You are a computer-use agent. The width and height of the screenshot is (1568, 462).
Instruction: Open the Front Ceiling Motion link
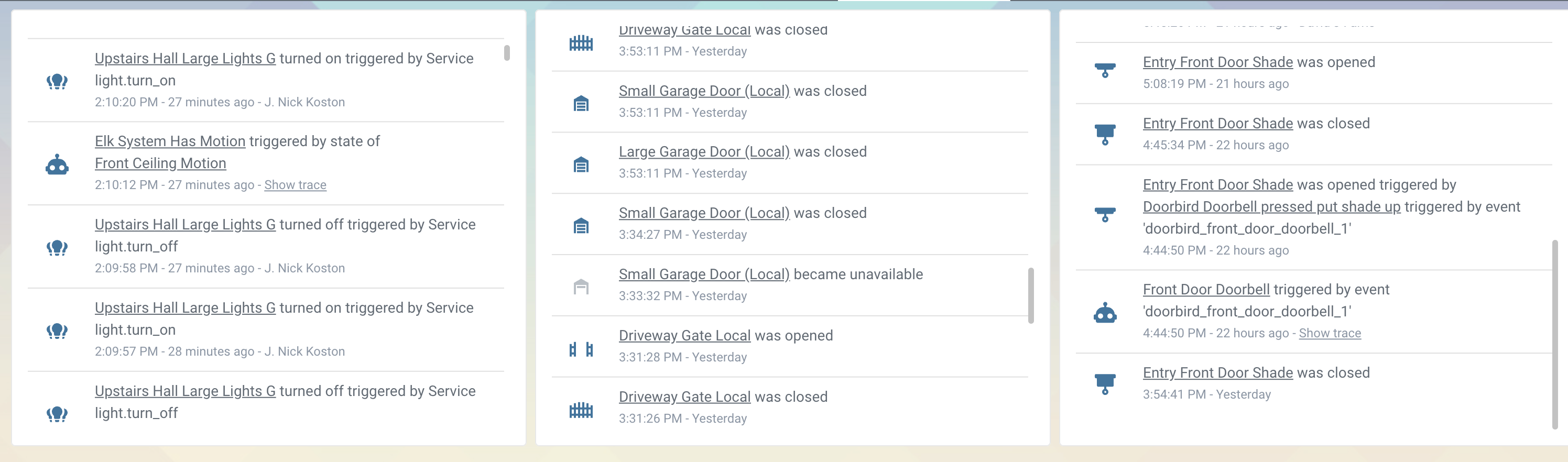(x=160, y=163)
